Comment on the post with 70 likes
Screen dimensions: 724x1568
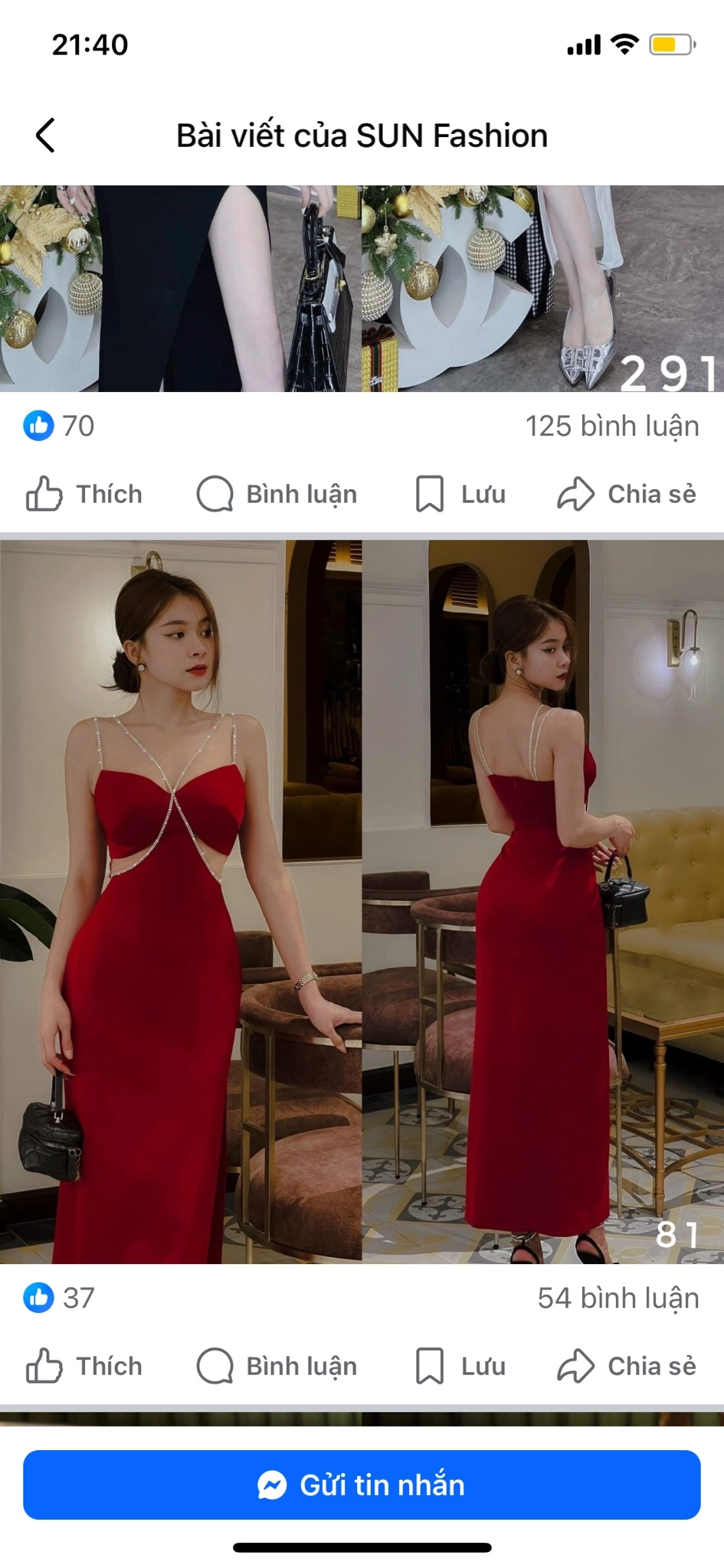tap(277, 494)
